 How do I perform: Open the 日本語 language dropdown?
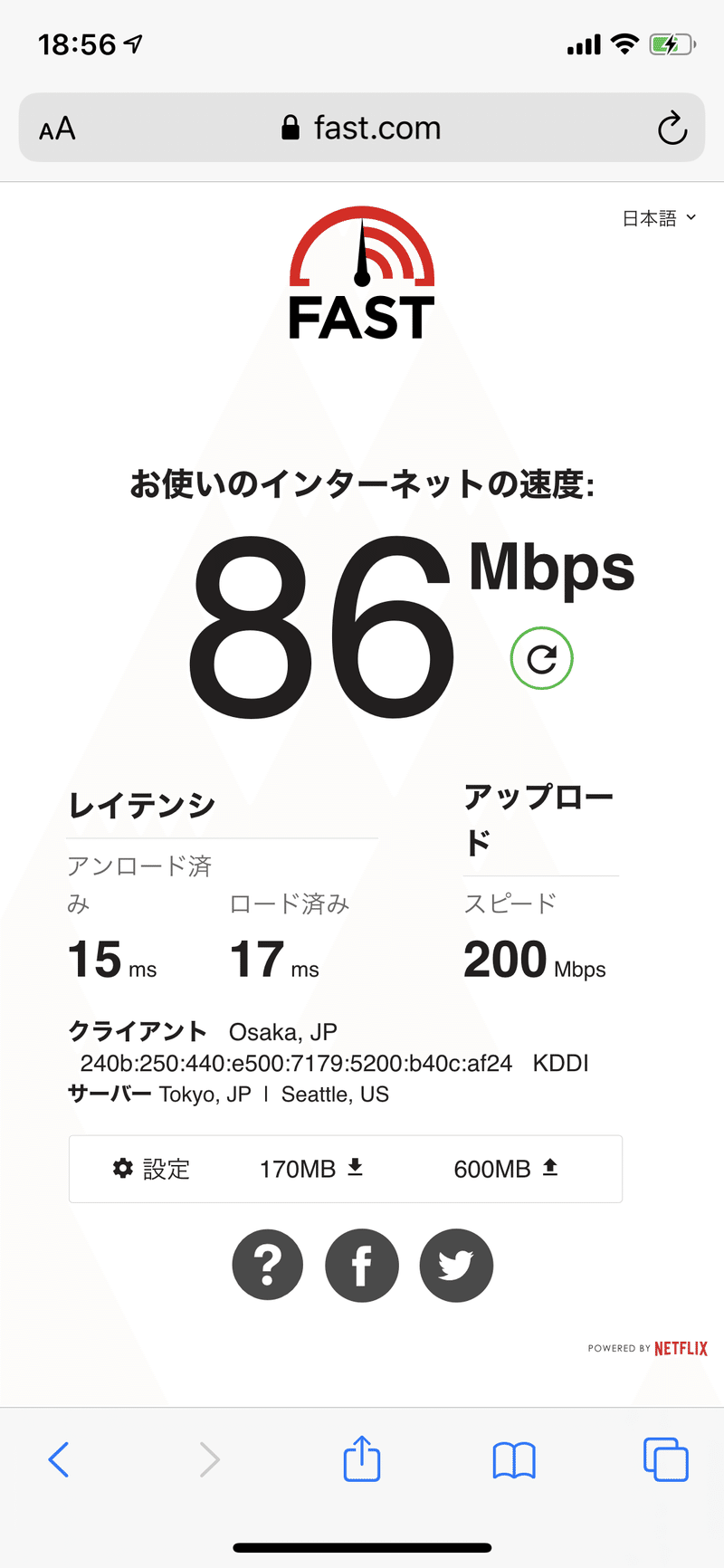point(659,218)
